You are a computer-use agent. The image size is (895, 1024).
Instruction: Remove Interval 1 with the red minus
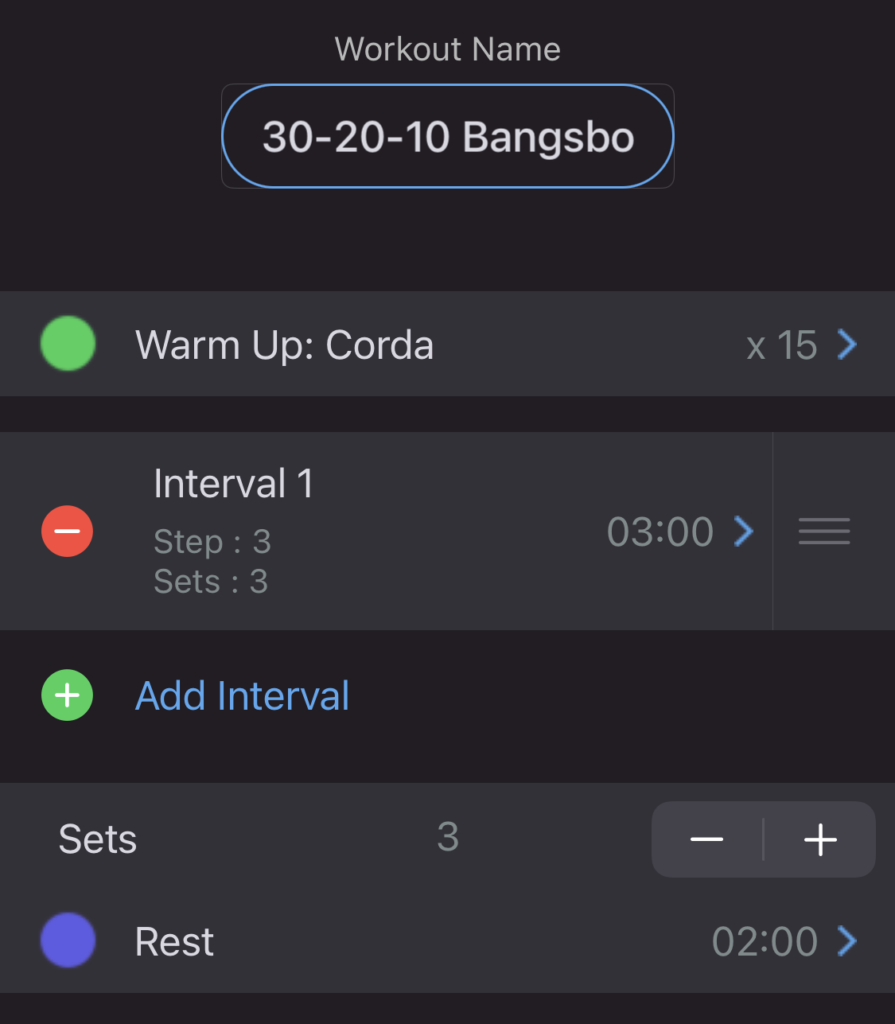tap(67, 531)
